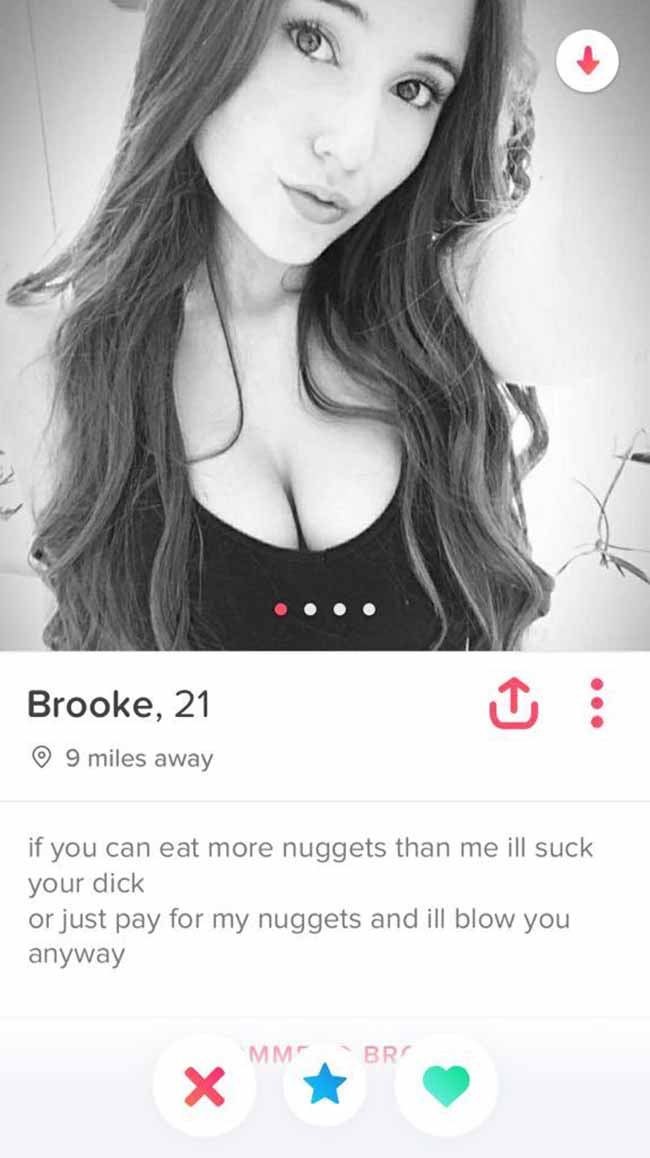Image resolution: width=650 pixels, height=1158 pixels.
Task: Send a Super Like with the star
Action: [325, 1086]
